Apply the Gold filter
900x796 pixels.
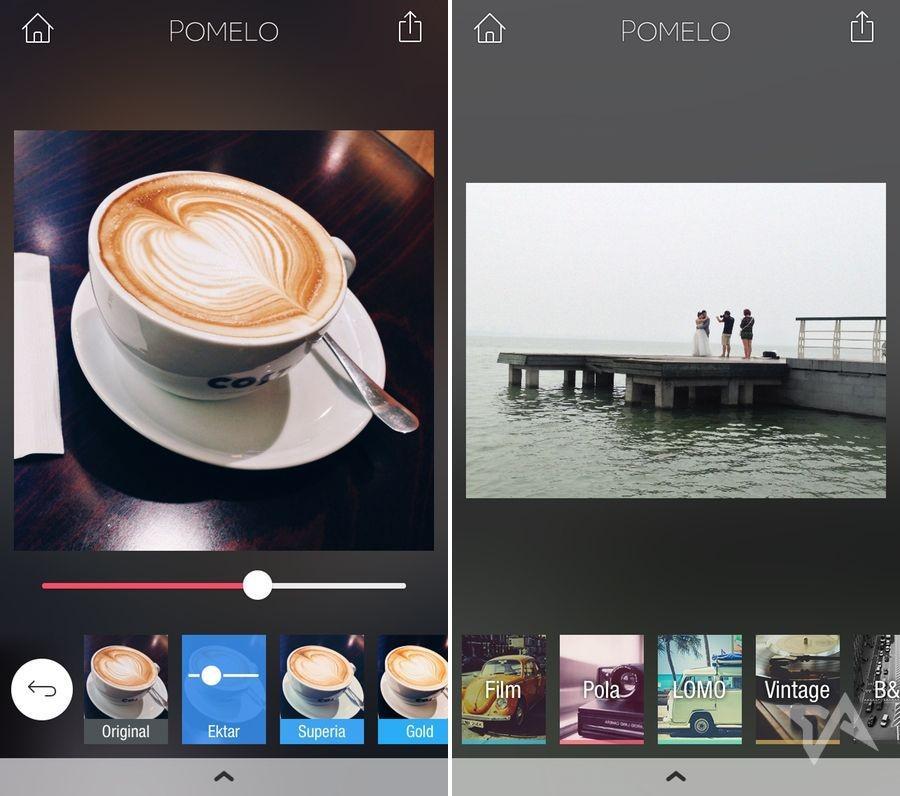point(413,689)
